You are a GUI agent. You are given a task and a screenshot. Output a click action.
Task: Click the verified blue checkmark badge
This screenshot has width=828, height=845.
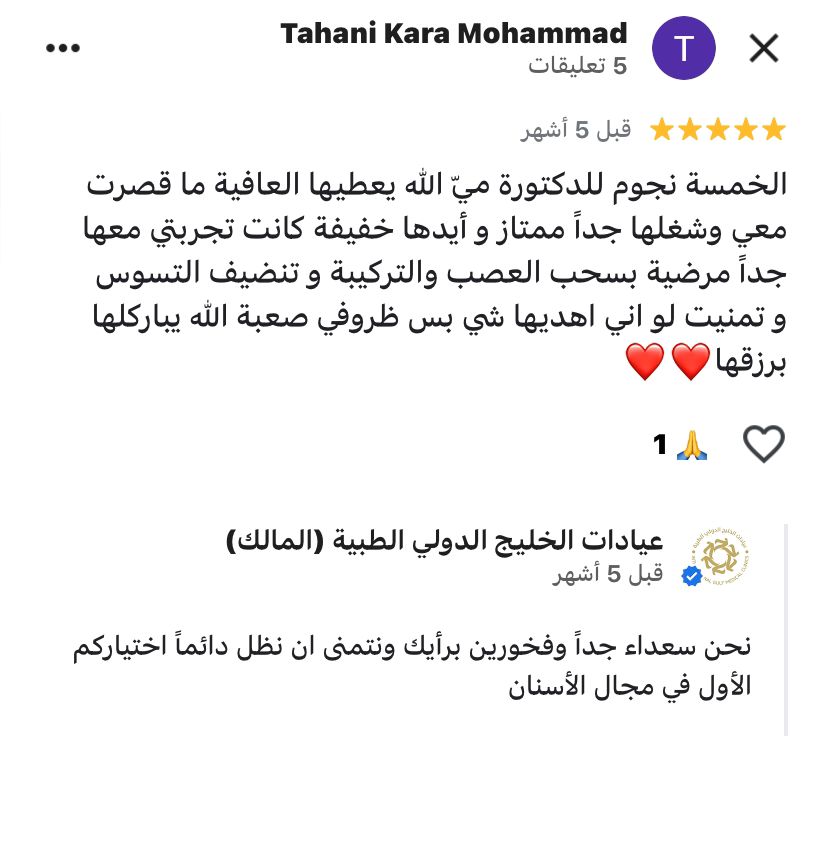[x=691, y=575]
